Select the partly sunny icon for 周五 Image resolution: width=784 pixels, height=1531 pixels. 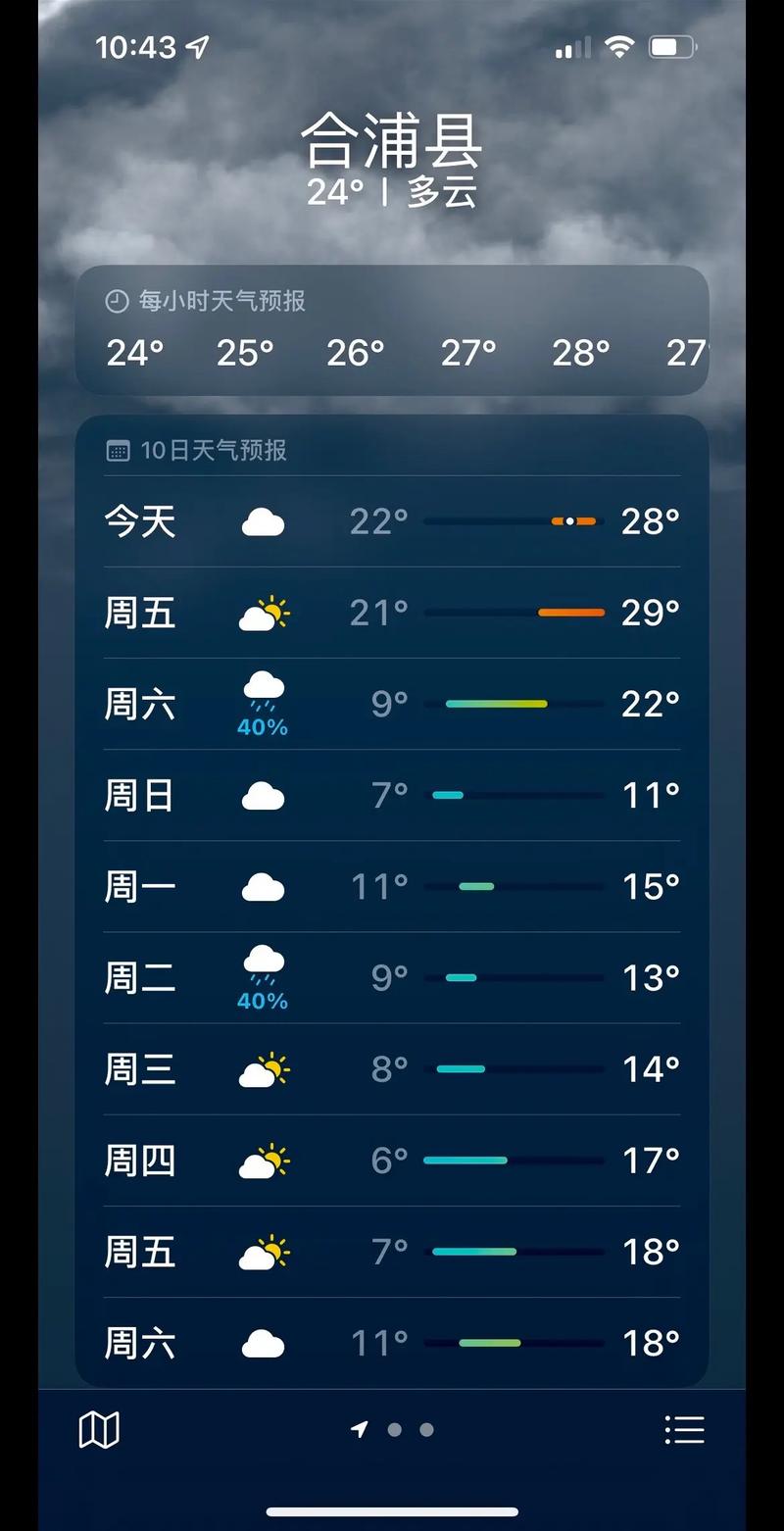263,613
